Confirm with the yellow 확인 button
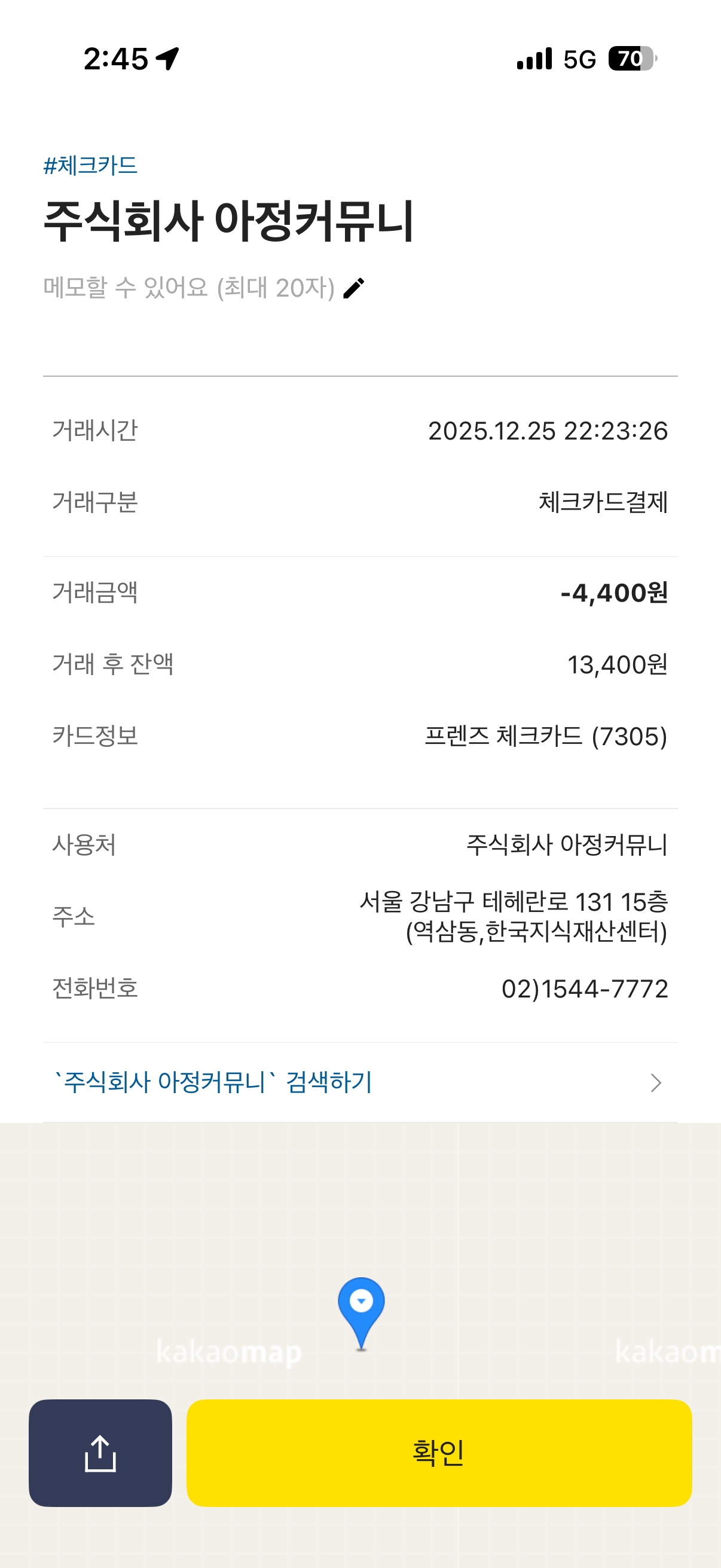721x1568 pixels. (439, 1453)
